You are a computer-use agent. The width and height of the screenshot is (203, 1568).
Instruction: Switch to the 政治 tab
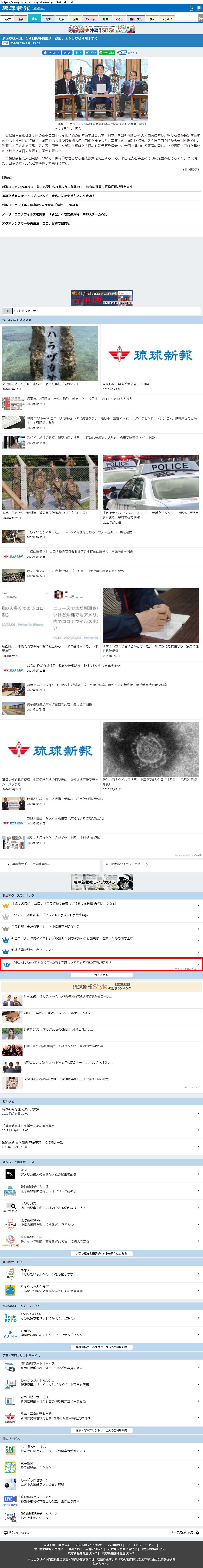coord(34,19)
